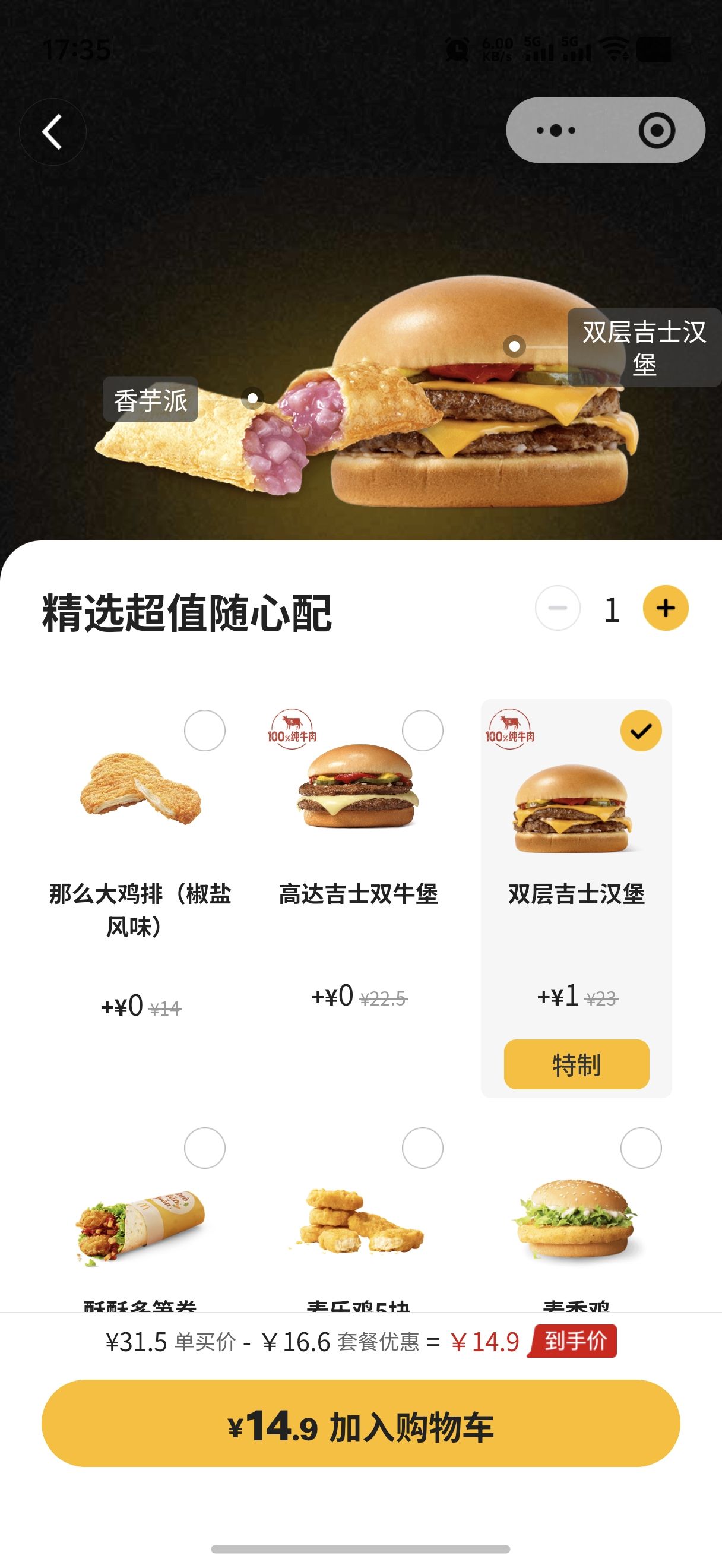The width and height of the screenshot is (722, 1568).
Task: Select 高达吉士双牛堡
Action: click(x=422, y=731)
